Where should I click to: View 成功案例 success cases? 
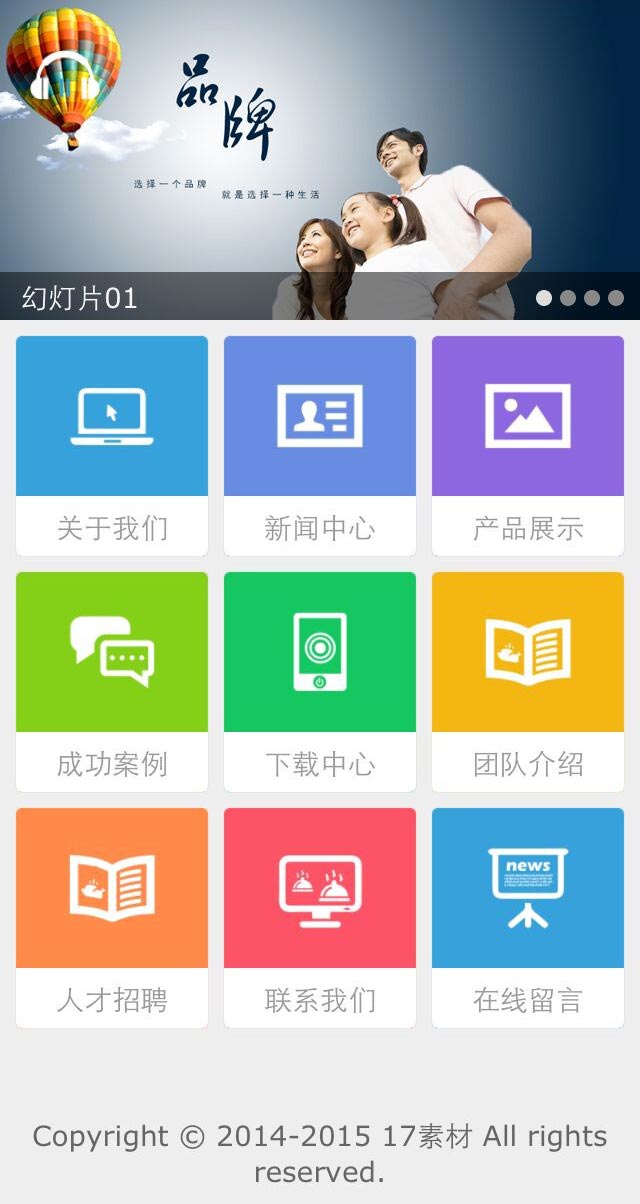point(112,681)
